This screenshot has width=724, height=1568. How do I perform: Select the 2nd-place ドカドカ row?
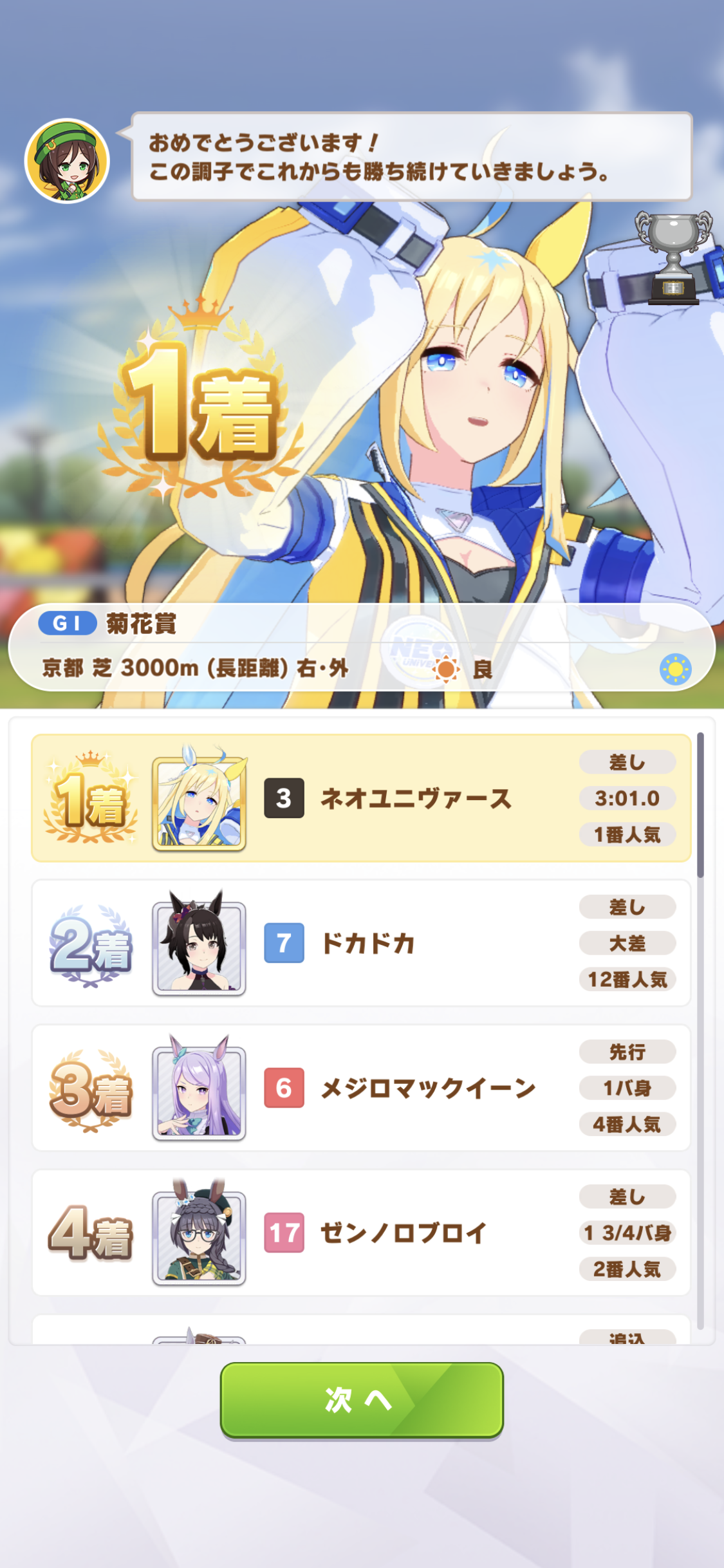point(360,943)
